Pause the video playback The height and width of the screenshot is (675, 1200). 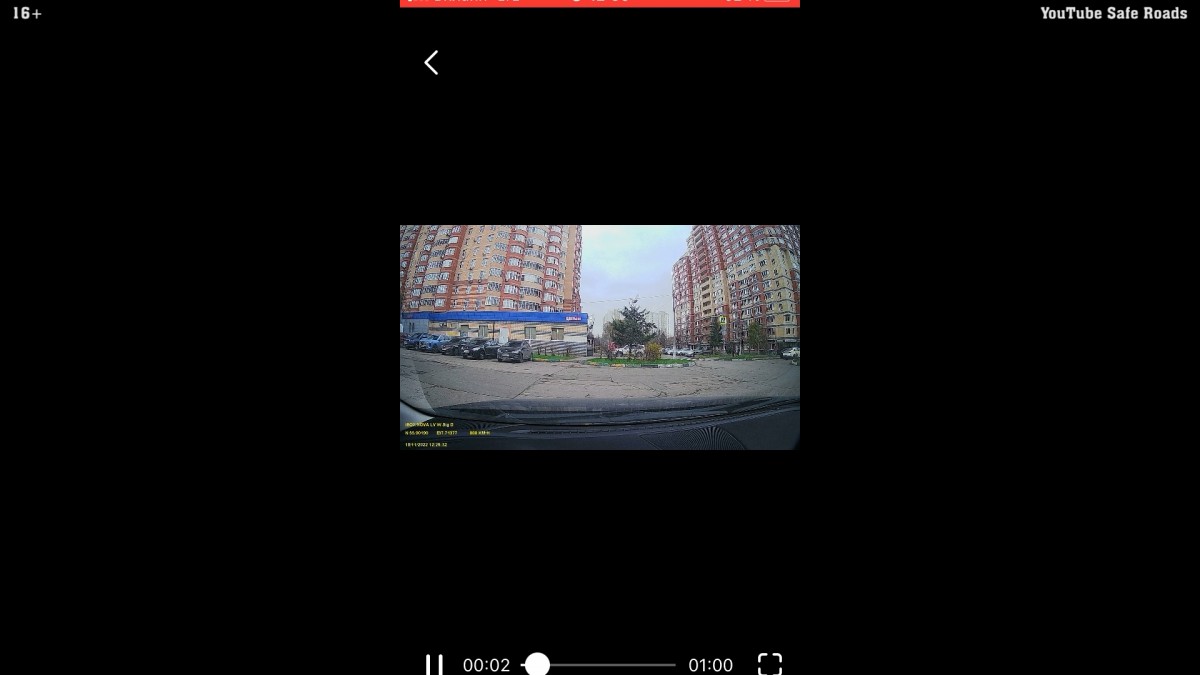pyautogui.click(x=434, y=665)
